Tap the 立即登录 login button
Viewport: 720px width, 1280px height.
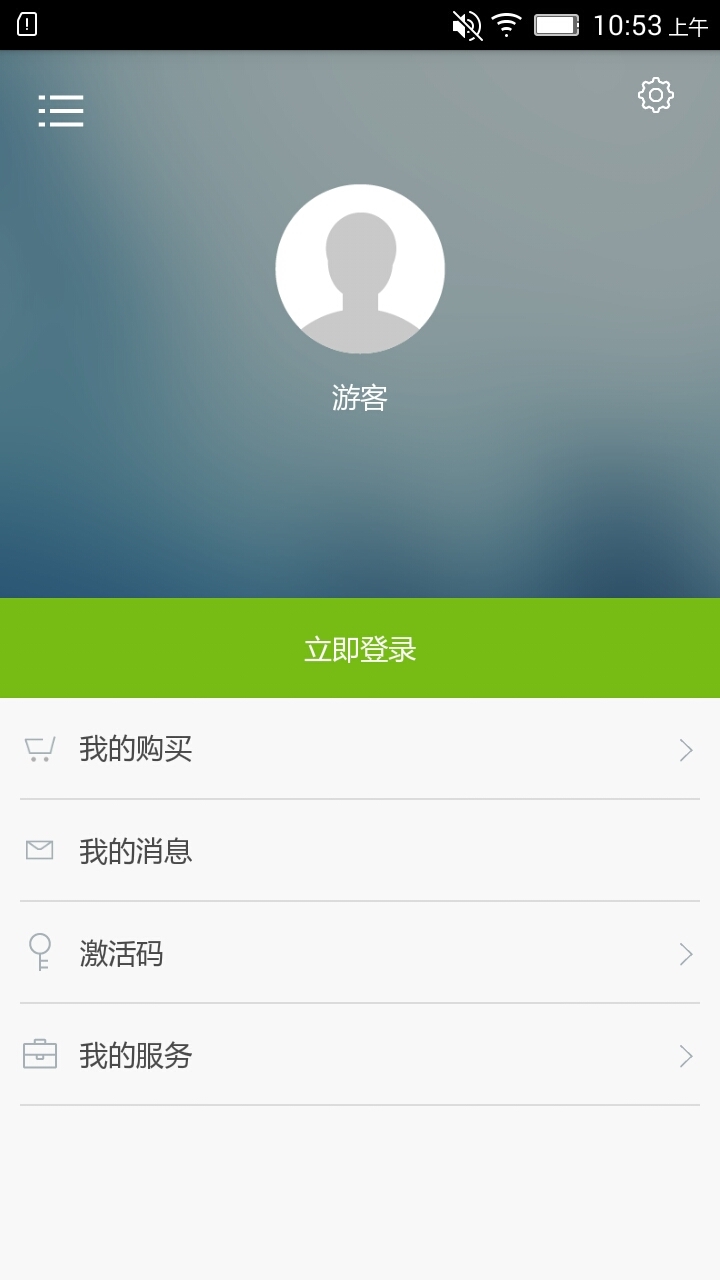(360, 649)
